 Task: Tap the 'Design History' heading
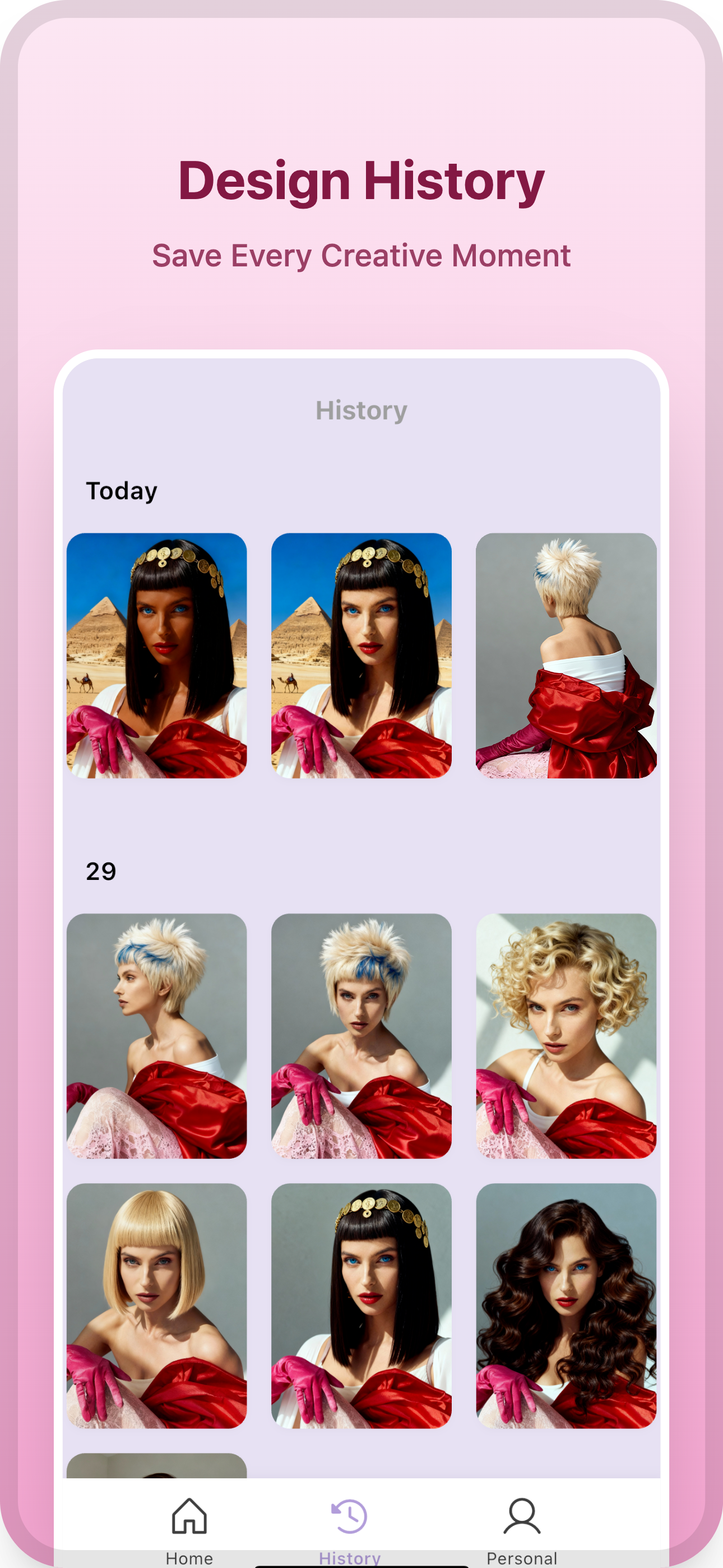[361, 179]
